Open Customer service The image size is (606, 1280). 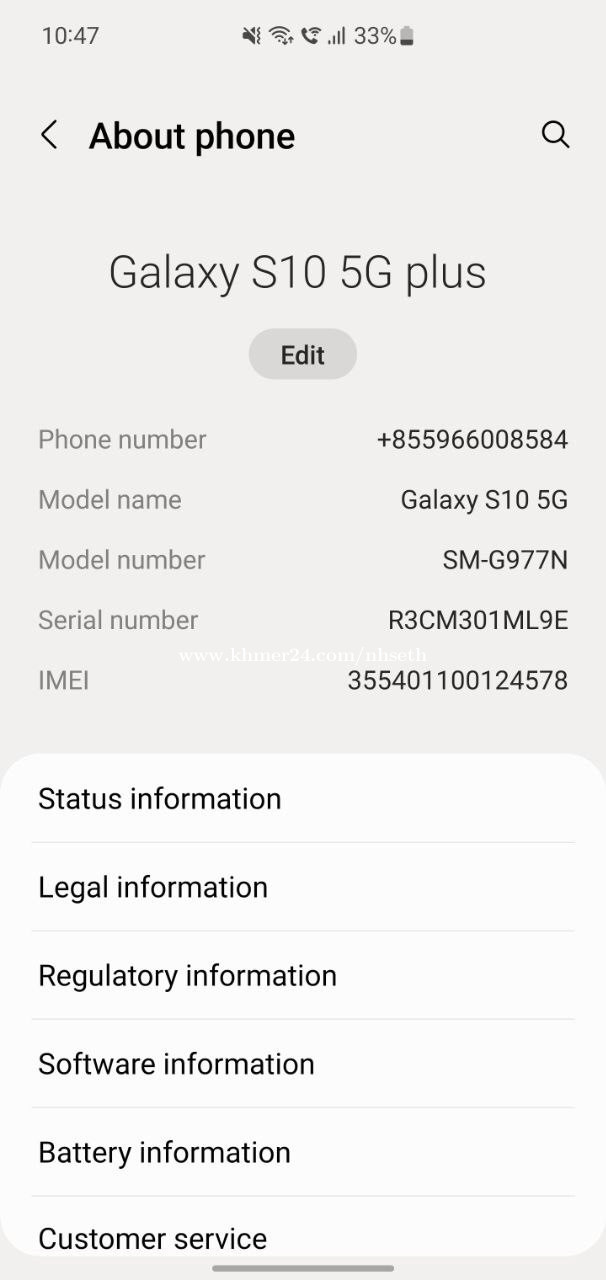(303, 1232)
